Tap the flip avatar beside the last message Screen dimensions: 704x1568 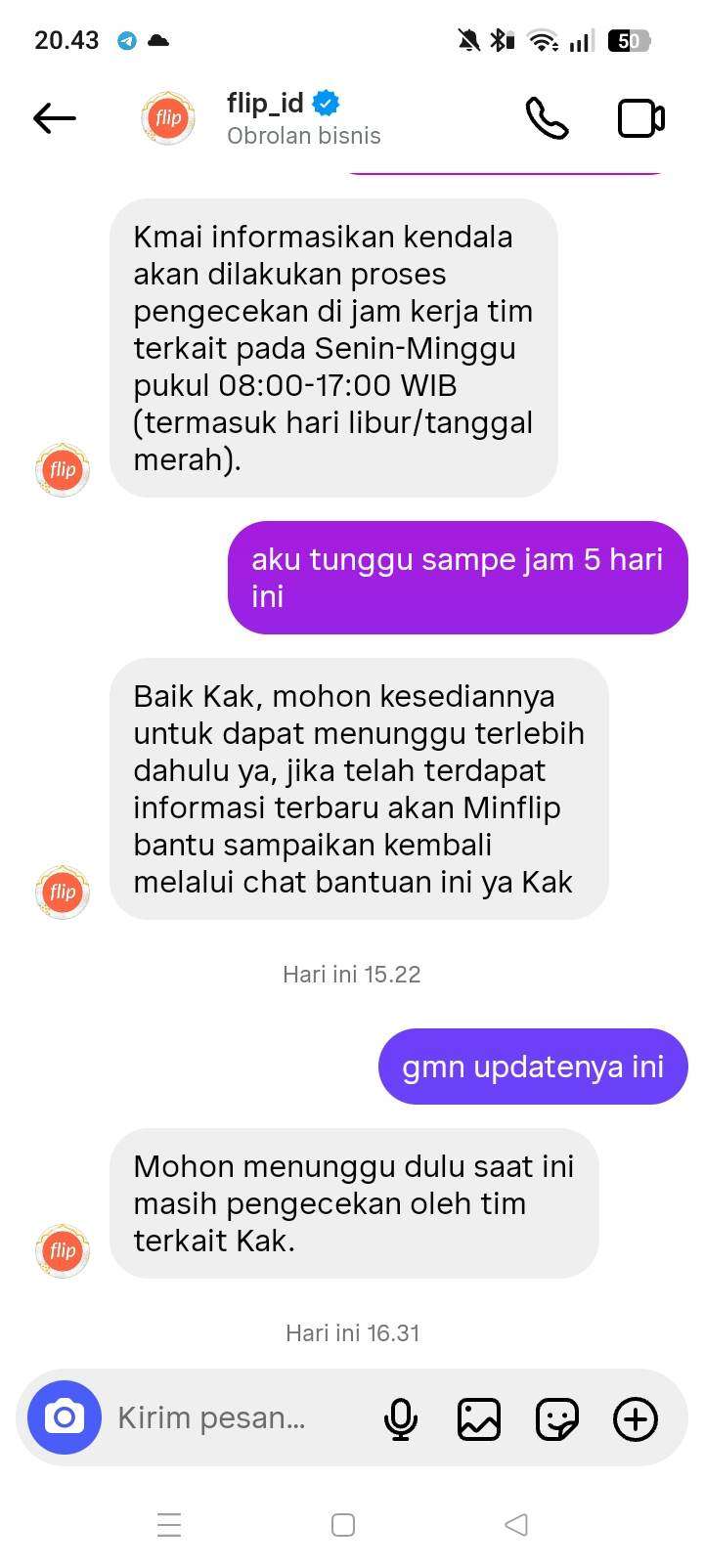(x=63, y=1250)
